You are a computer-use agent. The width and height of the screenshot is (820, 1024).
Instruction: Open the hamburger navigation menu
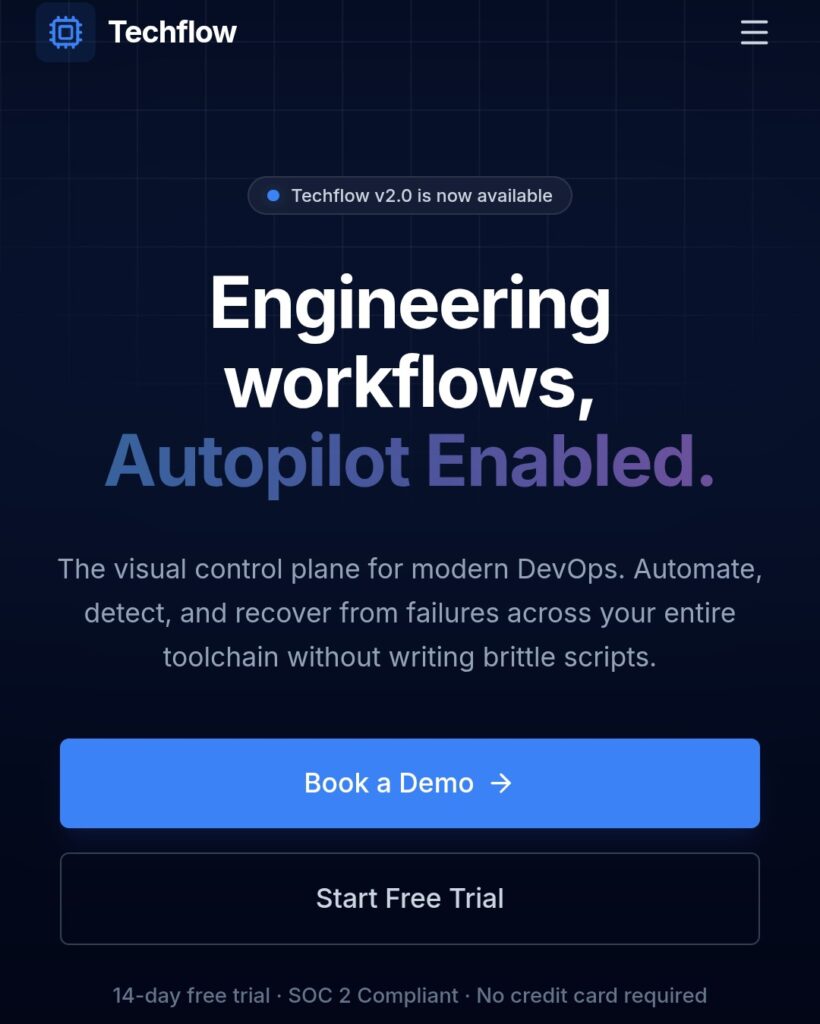tap(754, 32)
